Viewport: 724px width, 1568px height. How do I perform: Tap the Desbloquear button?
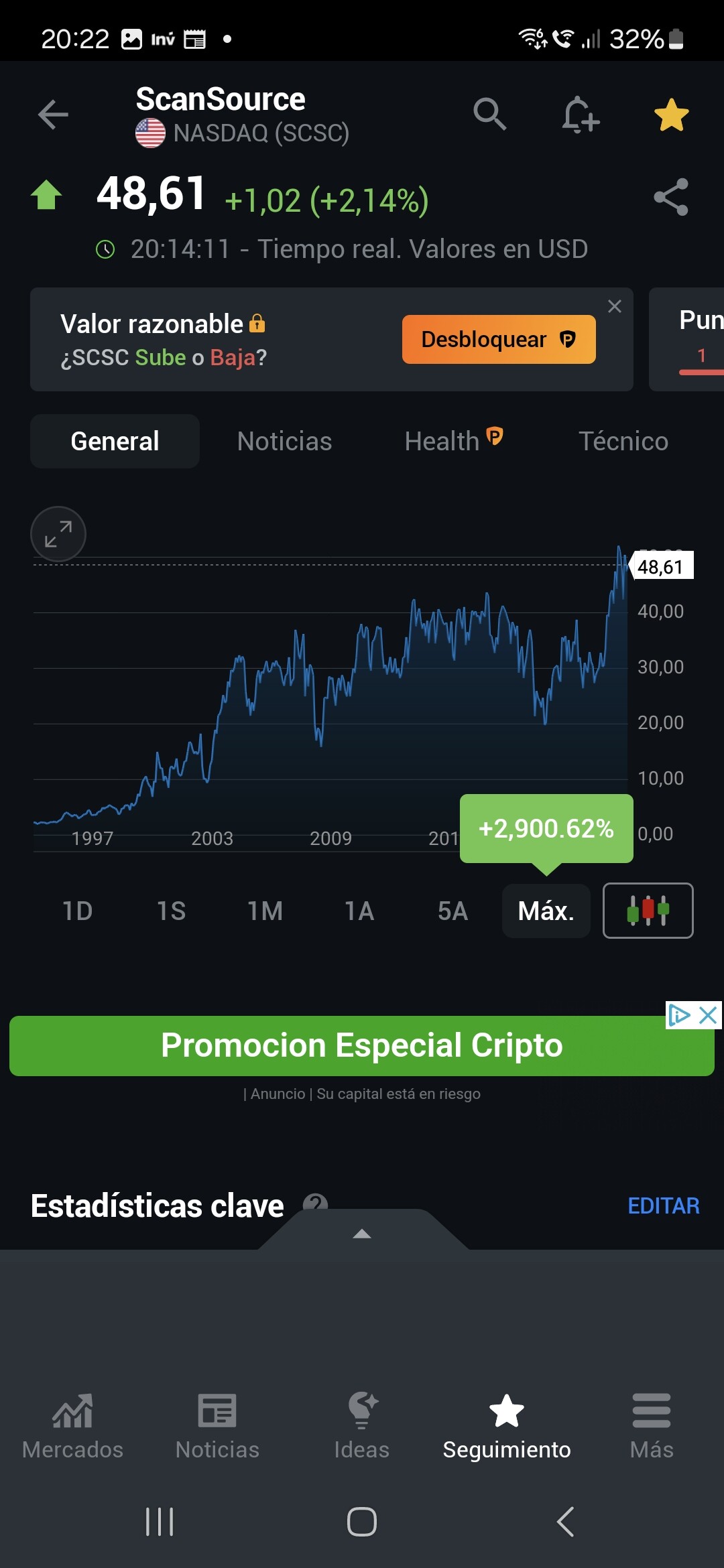pyautogui.click(x=499, y=340)
